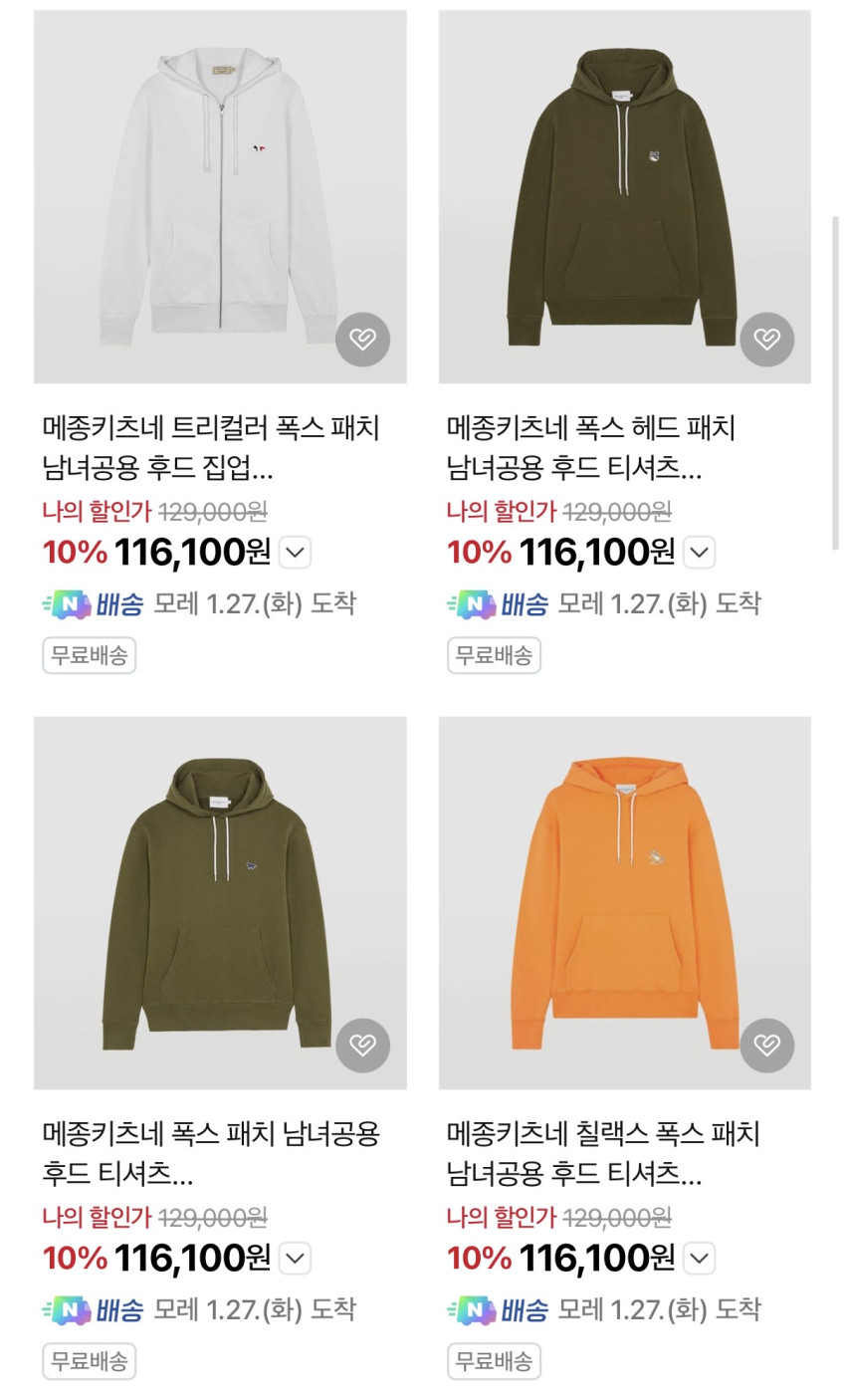Save the white zip-up hoodie to wishlist
Screen dimensions: 845x1400
362,340
